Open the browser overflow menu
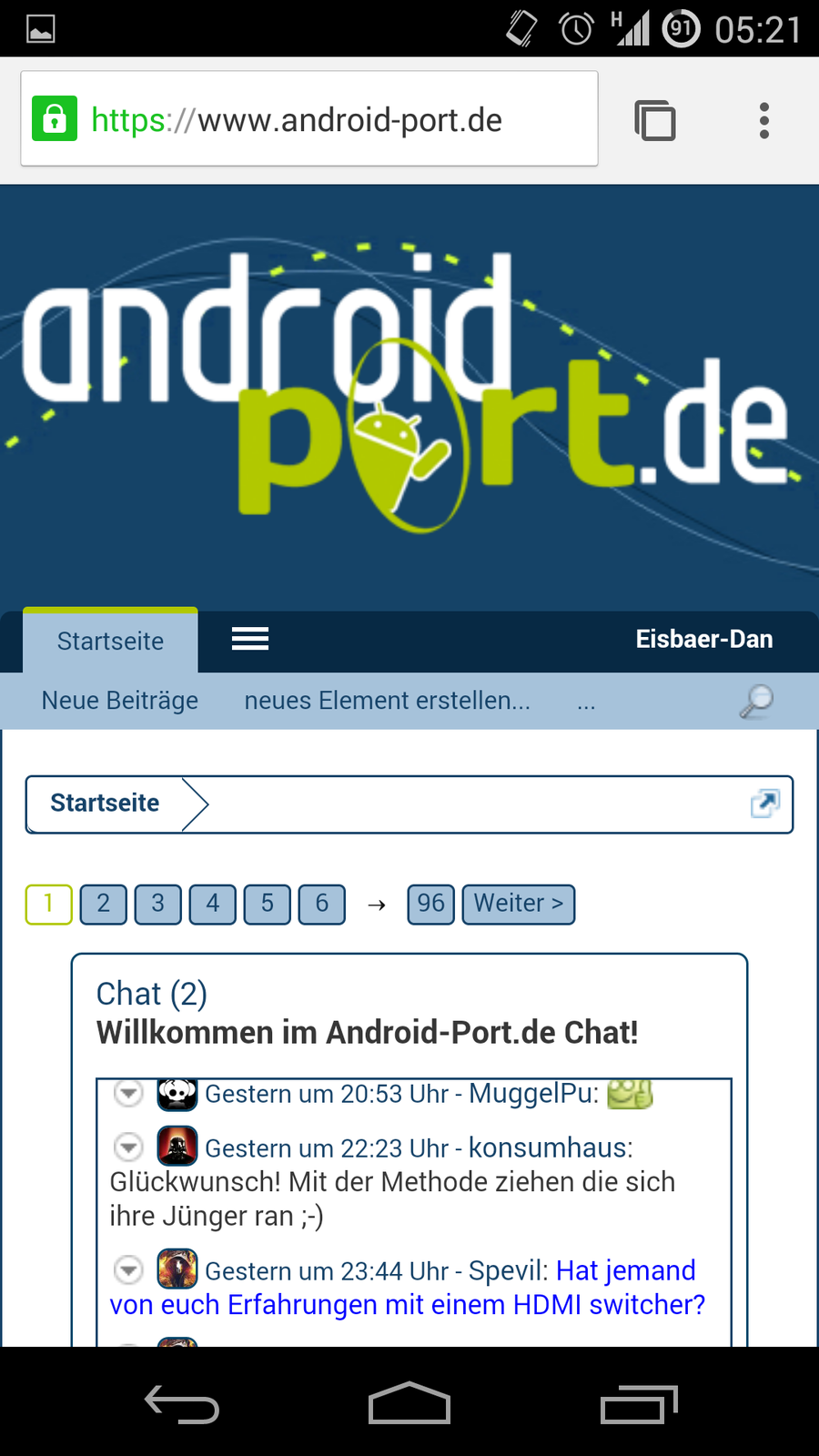819x1456 pixels. pyautogui.click(x=763, y=120)
